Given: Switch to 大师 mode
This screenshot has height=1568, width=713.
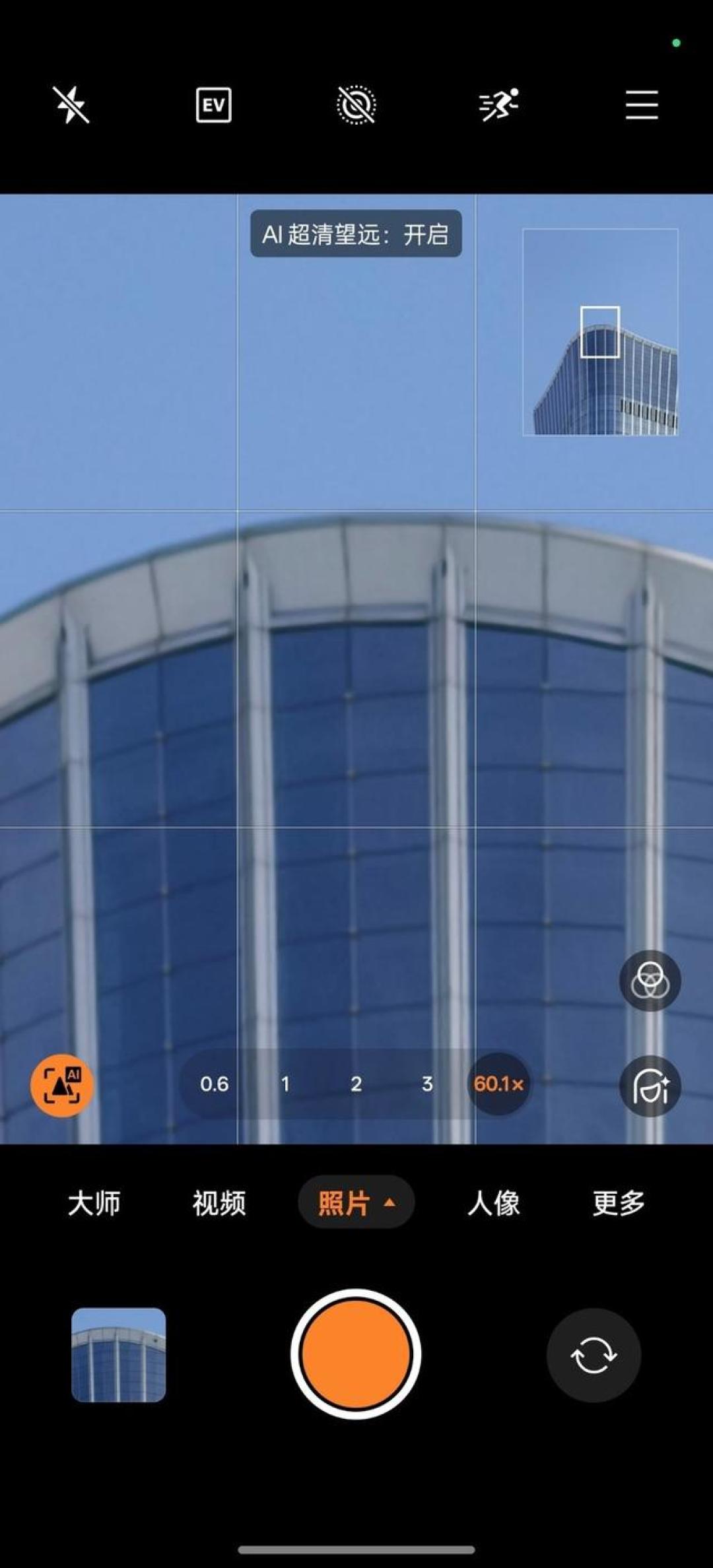Looking at the screenshot, I should coord(94,1203).
